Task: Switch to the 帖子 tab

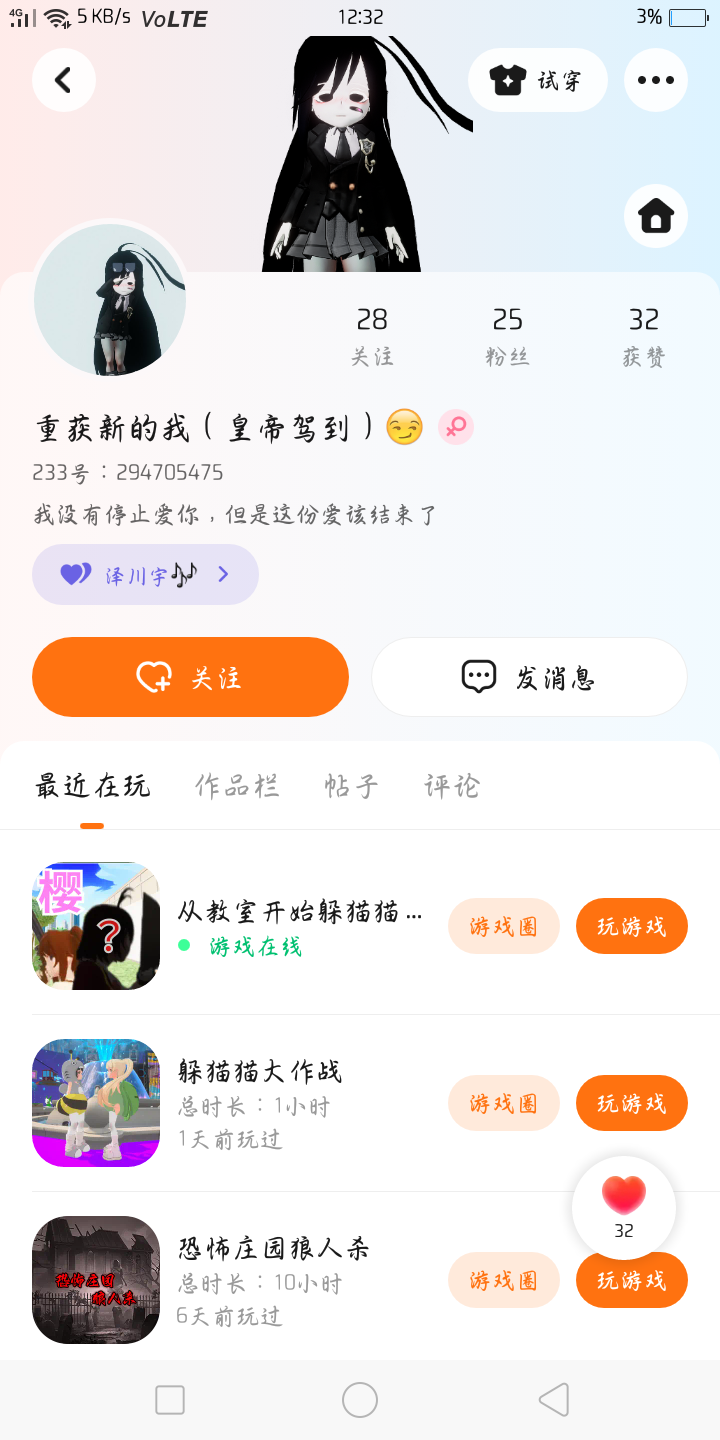Action: pos(351,786)
